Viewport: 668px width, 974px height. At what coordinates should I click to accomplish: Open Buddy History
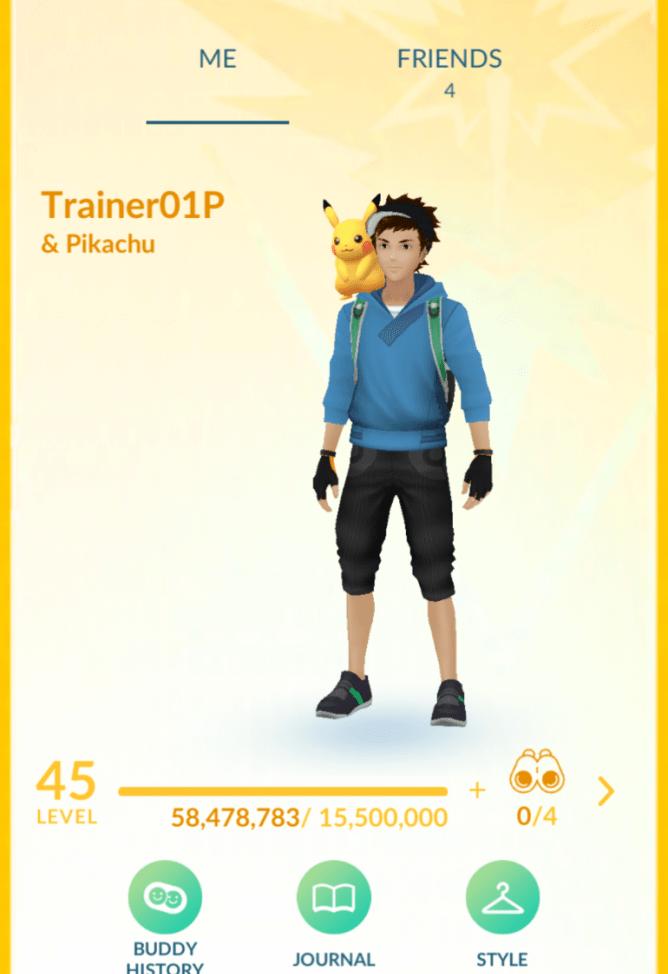(164, 898)
